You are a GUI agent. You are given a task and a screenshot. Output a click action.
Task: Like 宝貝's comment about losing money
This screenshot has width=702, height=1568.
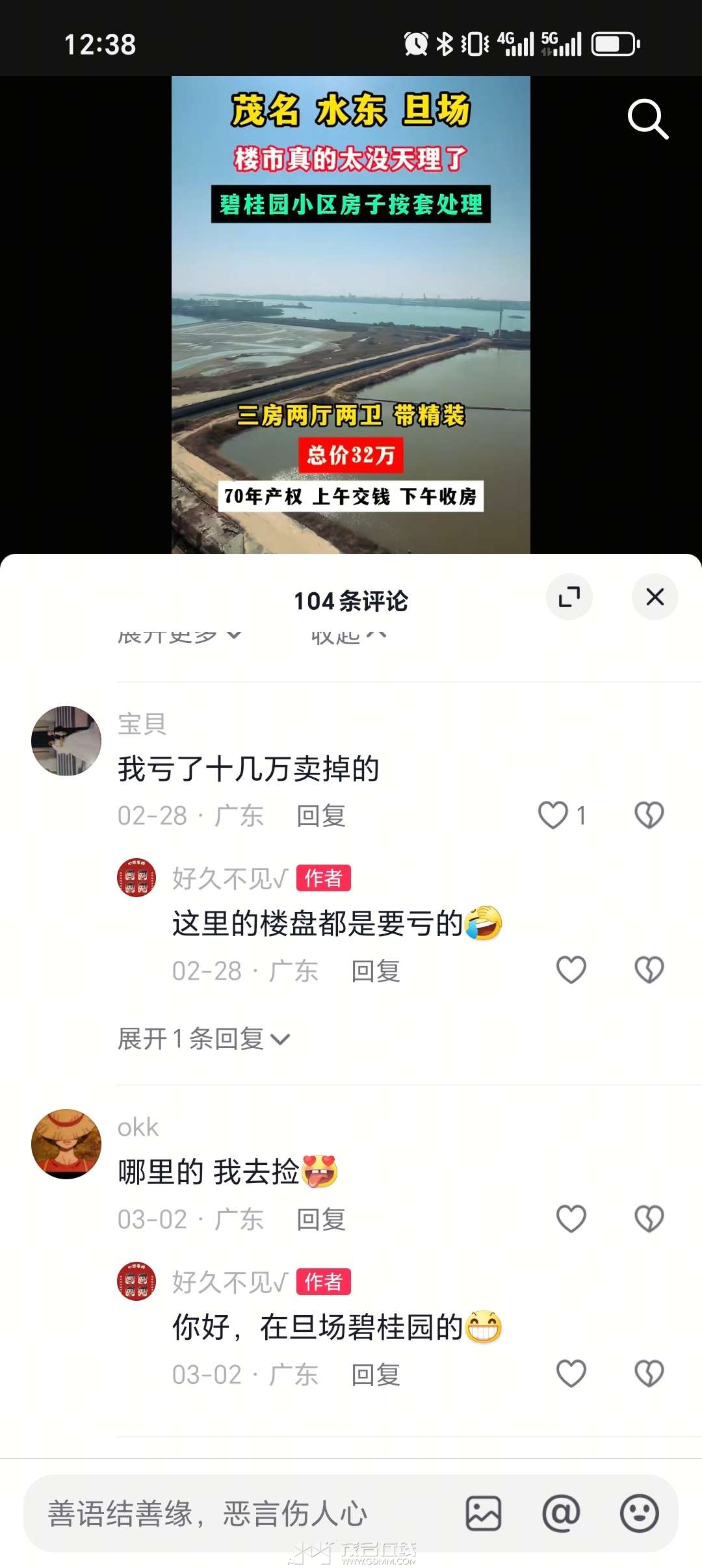click(x=554, y=815)
